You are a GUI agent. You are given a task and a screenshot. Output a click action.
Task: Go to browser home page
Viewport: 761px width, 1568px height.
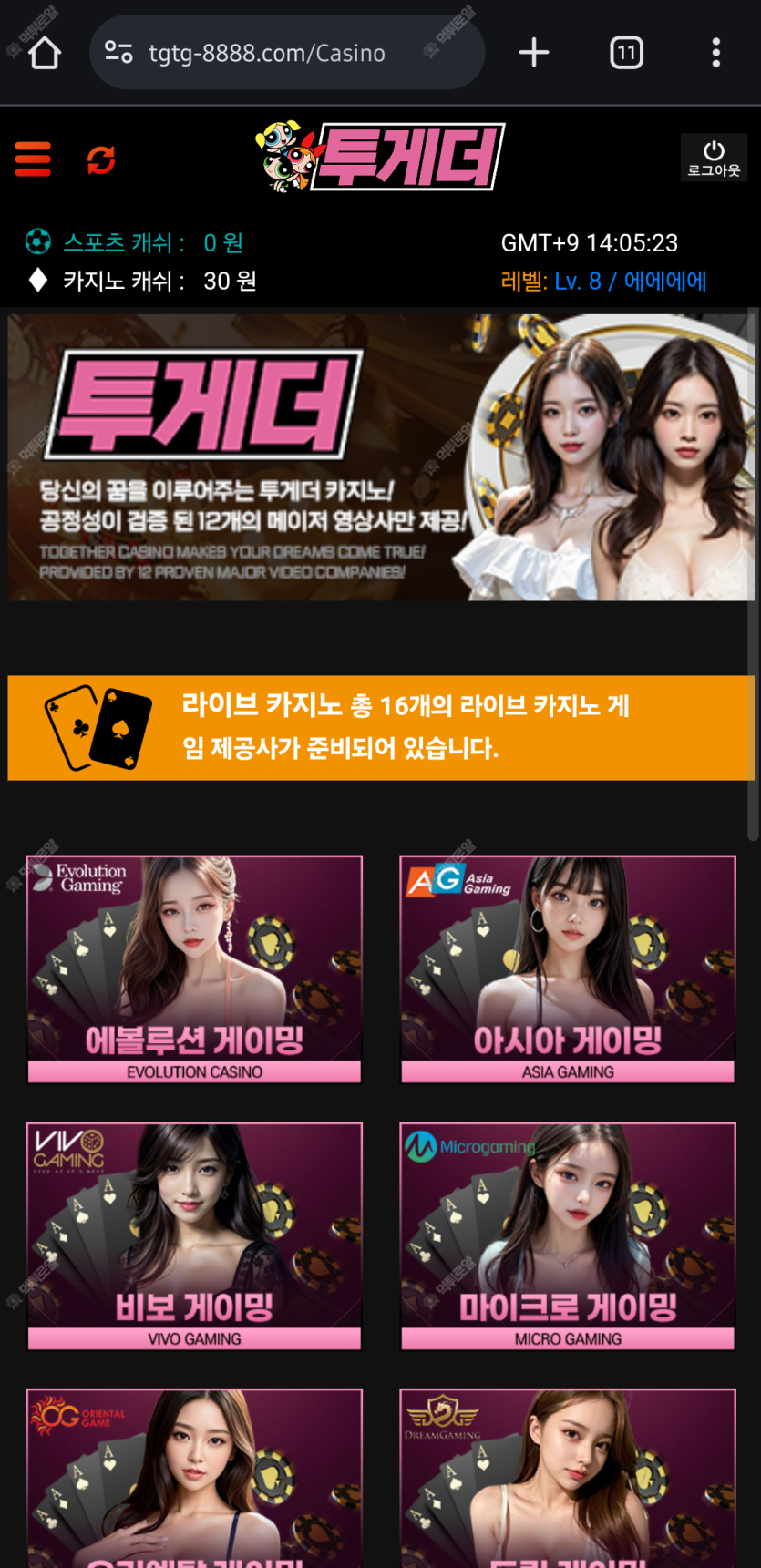(45, 53)
